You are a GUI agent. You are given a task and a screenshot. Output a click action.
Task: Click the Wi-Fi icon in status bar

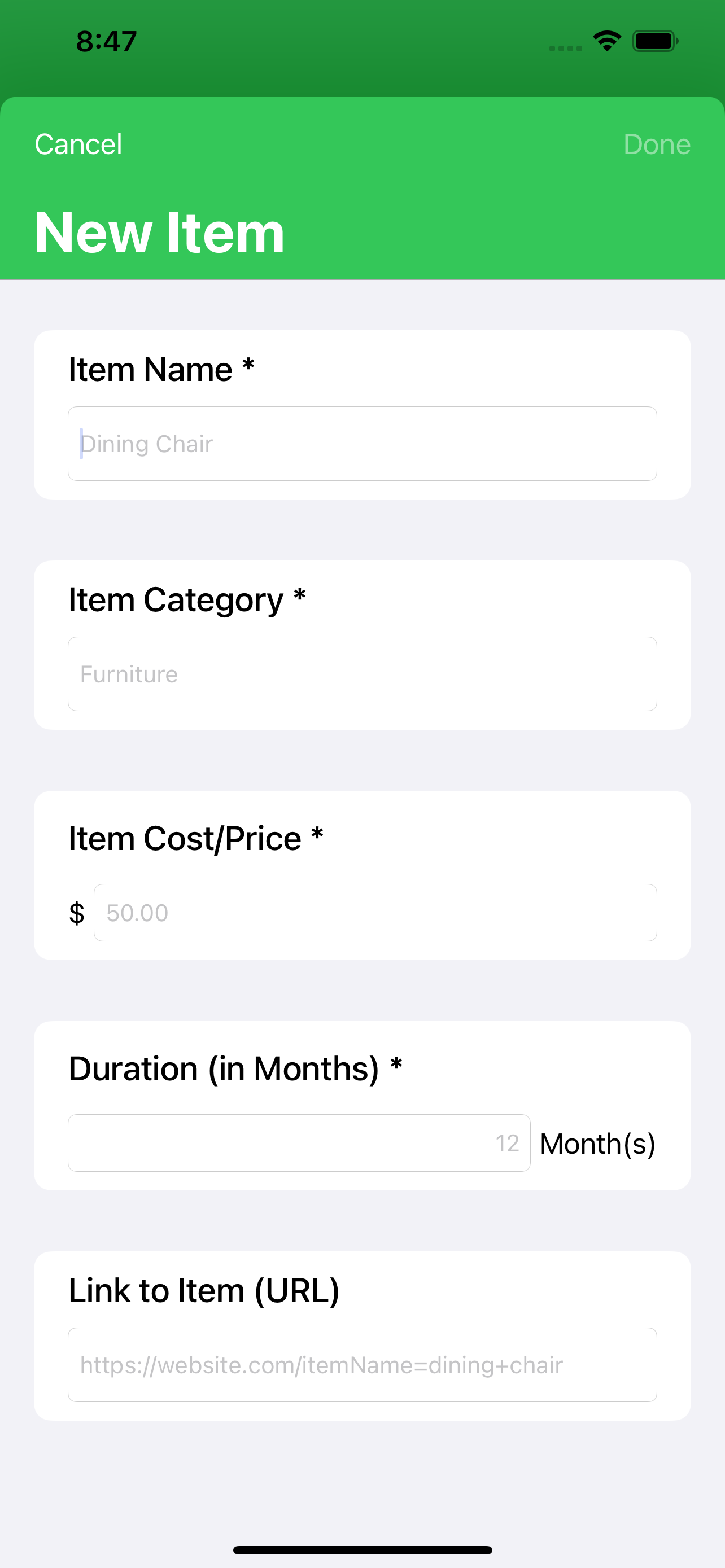click(x=606, y=40)
